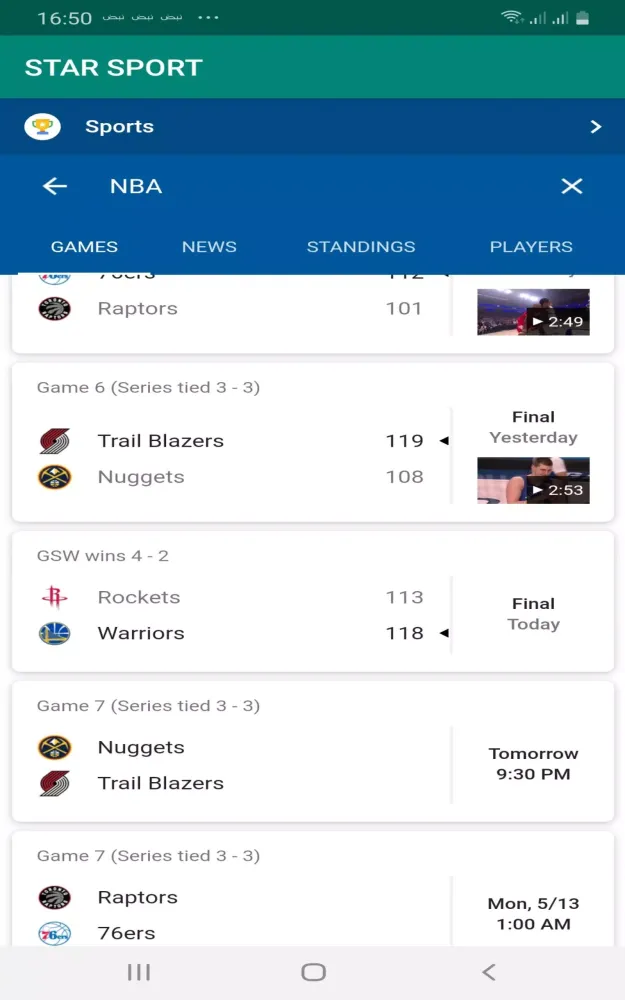Open the recent apps view
The width and height of the screenshot is (625, 1000).
tap(139, 972)
